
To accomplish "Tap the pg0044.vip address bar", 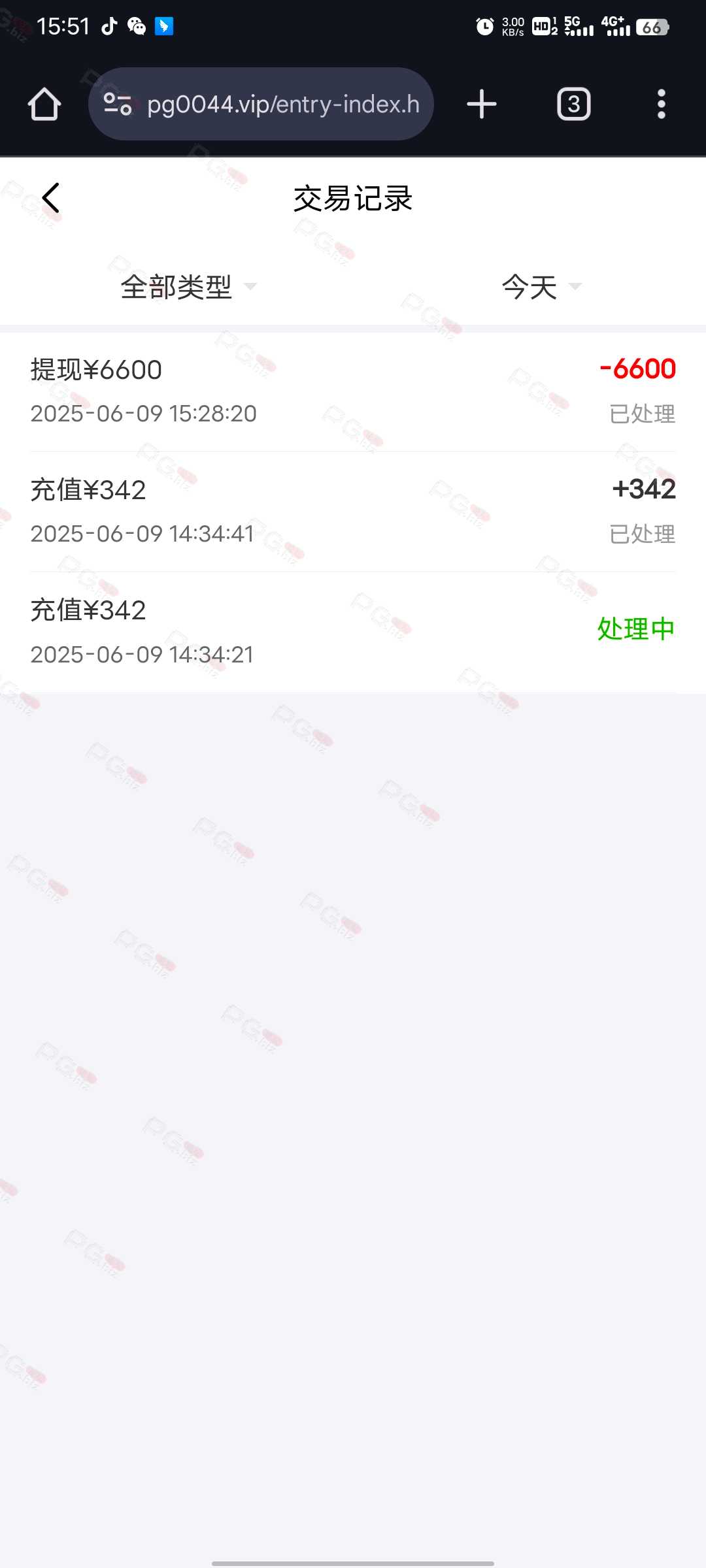I will point(261,104).
